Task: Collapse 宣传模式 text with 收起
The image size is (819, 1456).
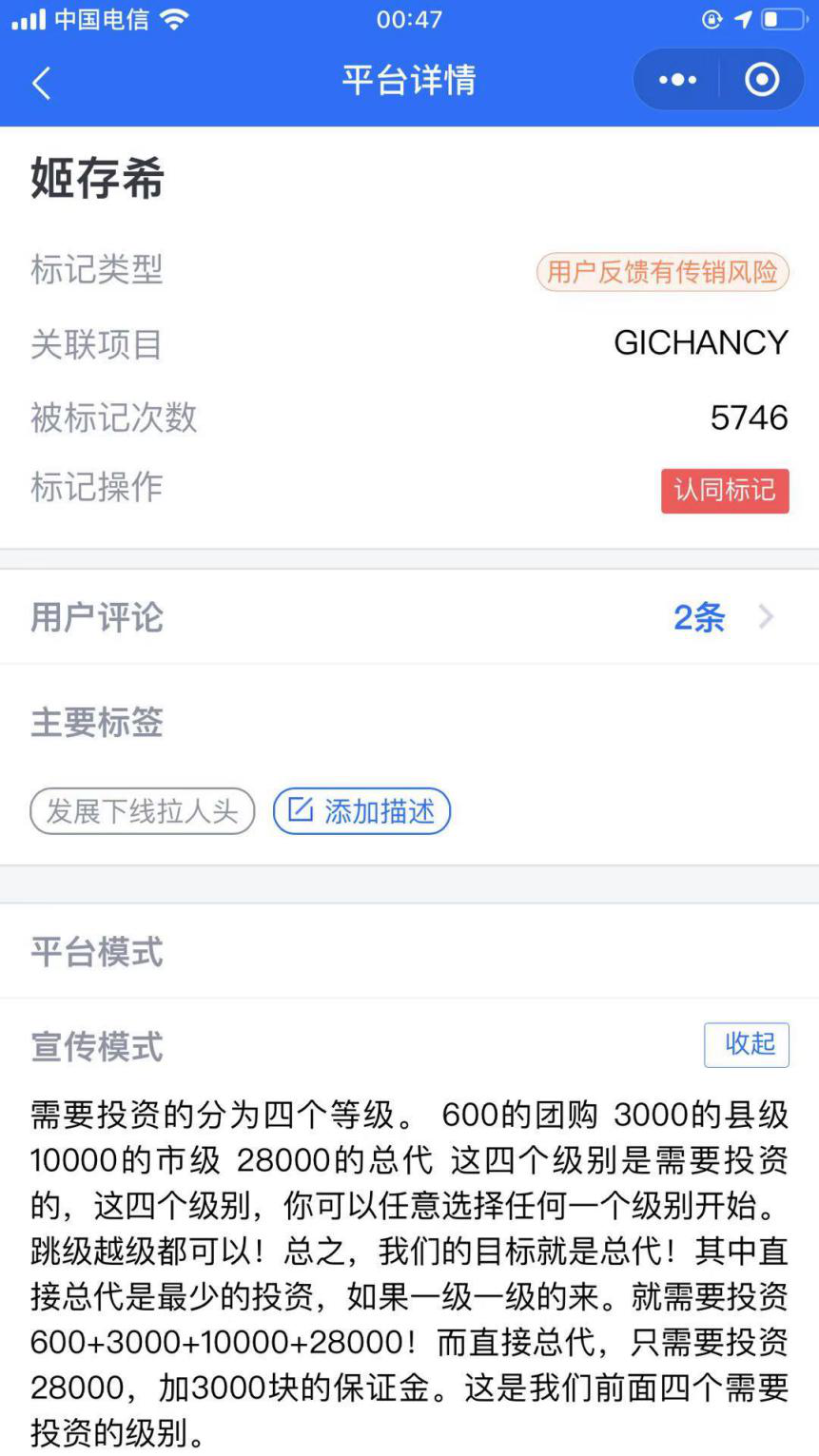Action: click(747, 1044)
